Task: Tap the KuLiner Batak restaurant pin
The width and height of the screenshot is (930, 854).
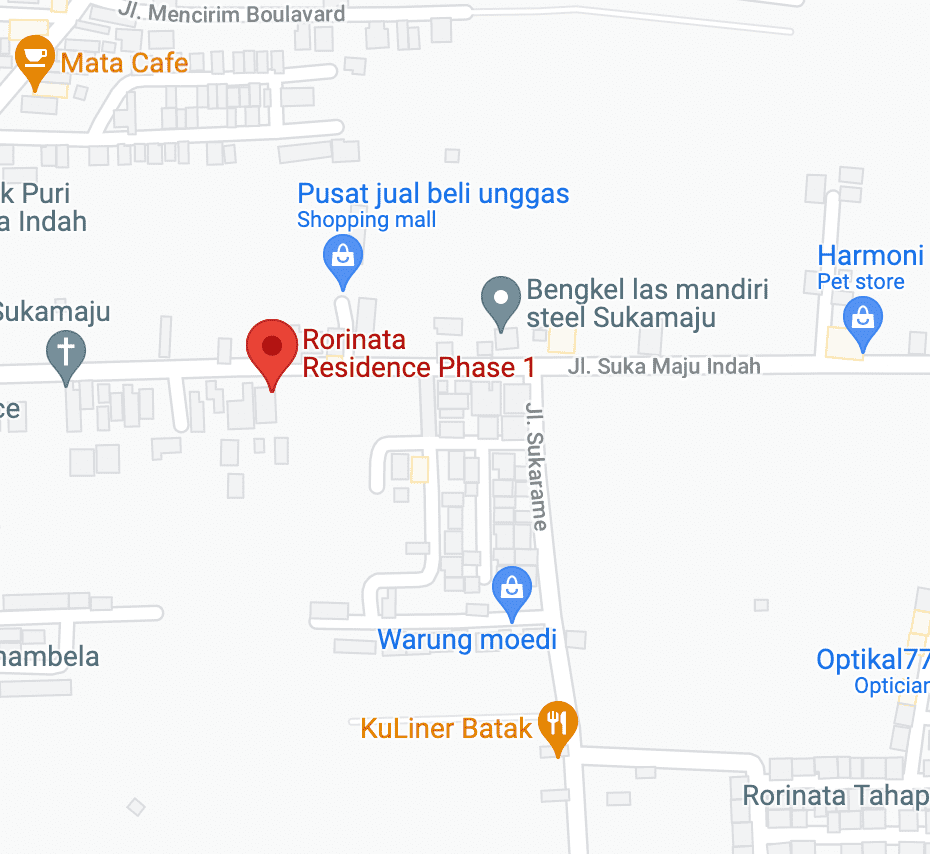Action: click(x=557, y=724)
